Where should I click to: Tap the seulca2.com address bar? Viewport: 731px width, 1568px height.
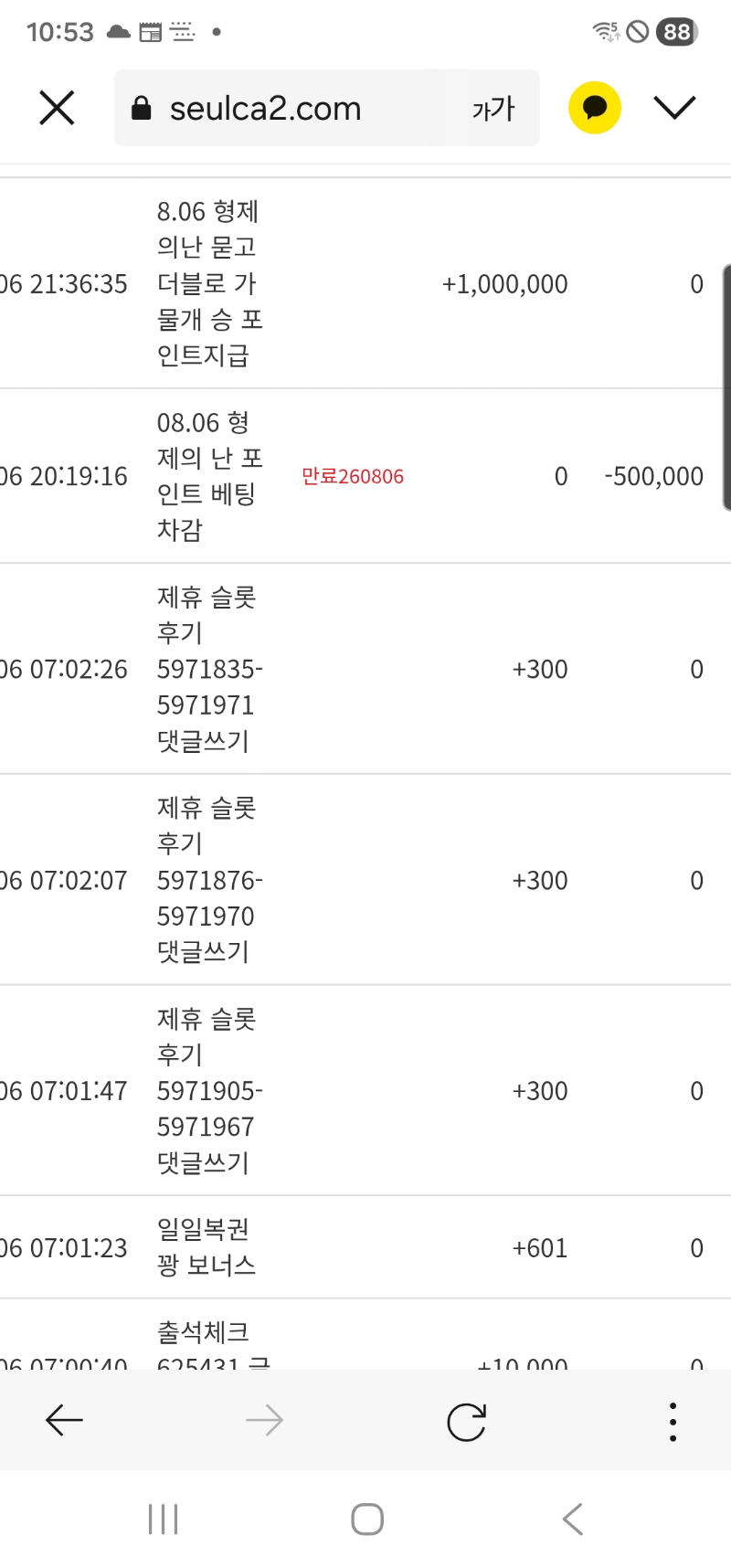(x=279, y=108)
